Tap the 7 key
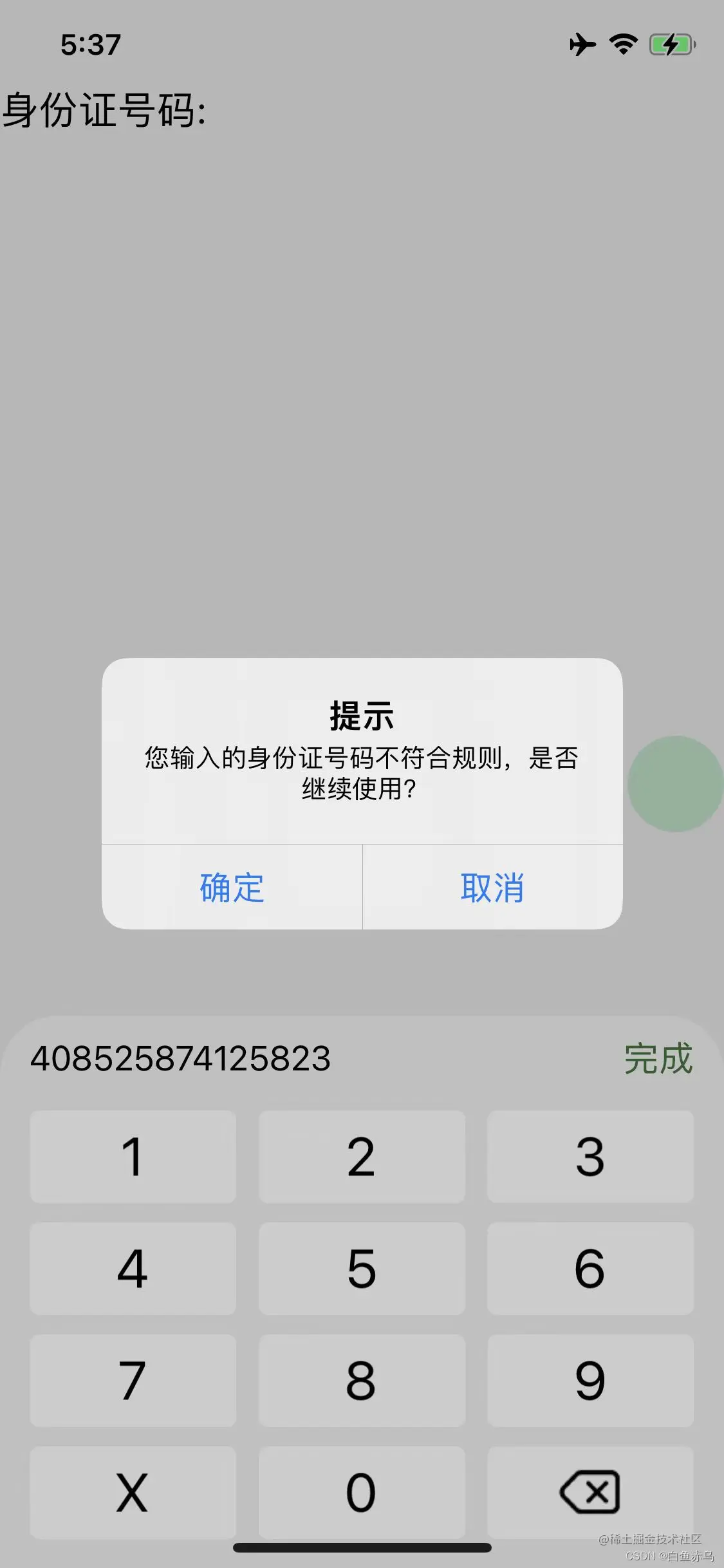Image resolution: width=724 pixels, height=1568 pixels. (x=133, y=1381)
